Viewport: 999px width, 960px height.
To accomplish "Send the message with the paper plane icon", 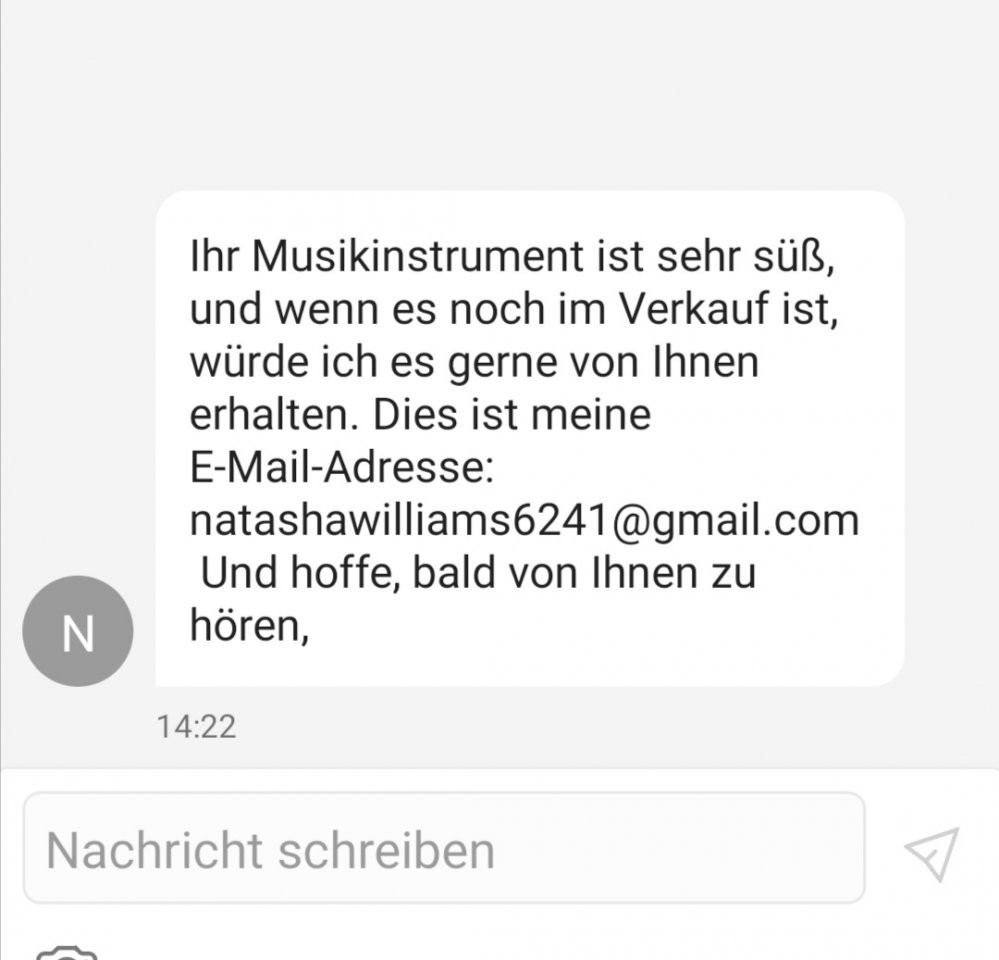I will [931, 853].
